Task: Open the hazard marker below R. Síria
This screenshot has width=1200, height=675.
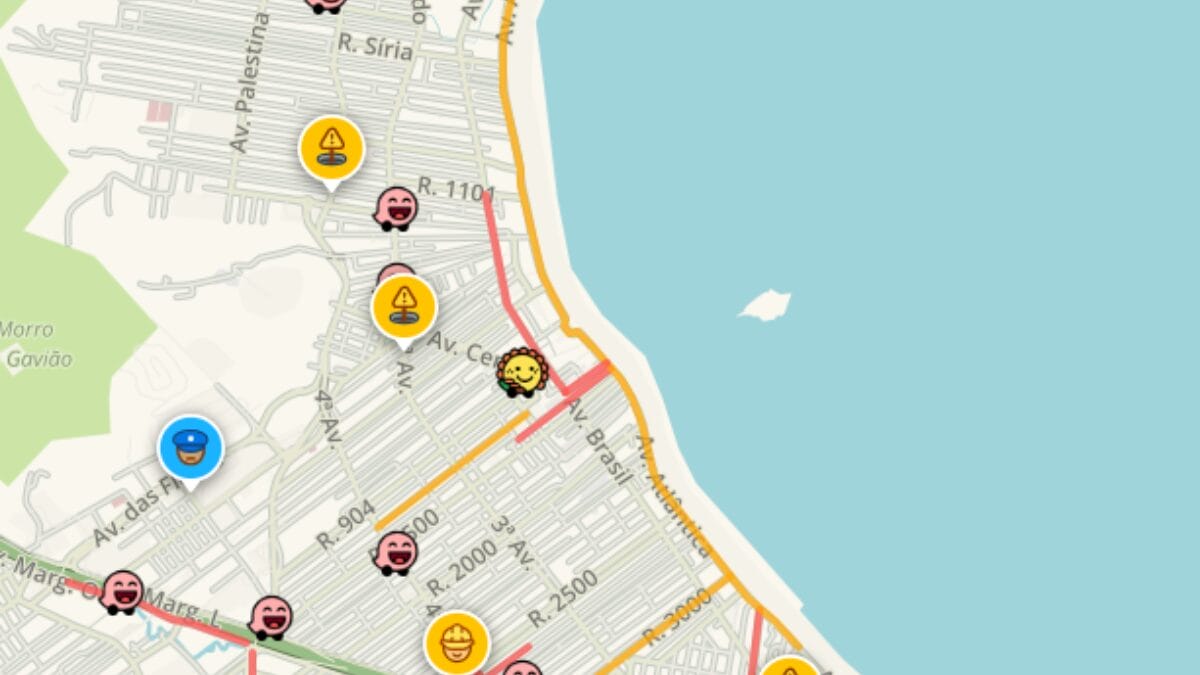Action: [x=331, y=148]
